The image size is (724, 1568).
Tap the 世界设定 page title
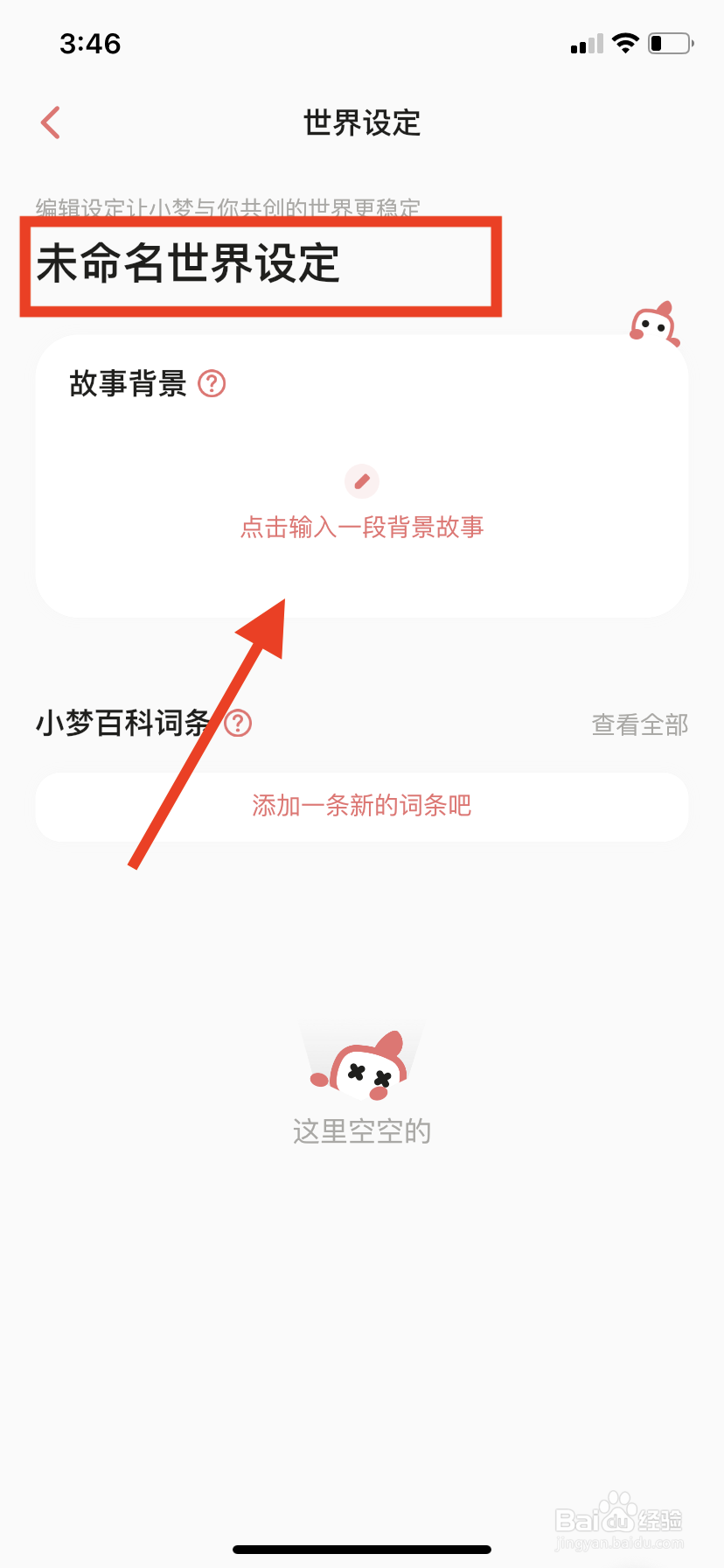361,124
